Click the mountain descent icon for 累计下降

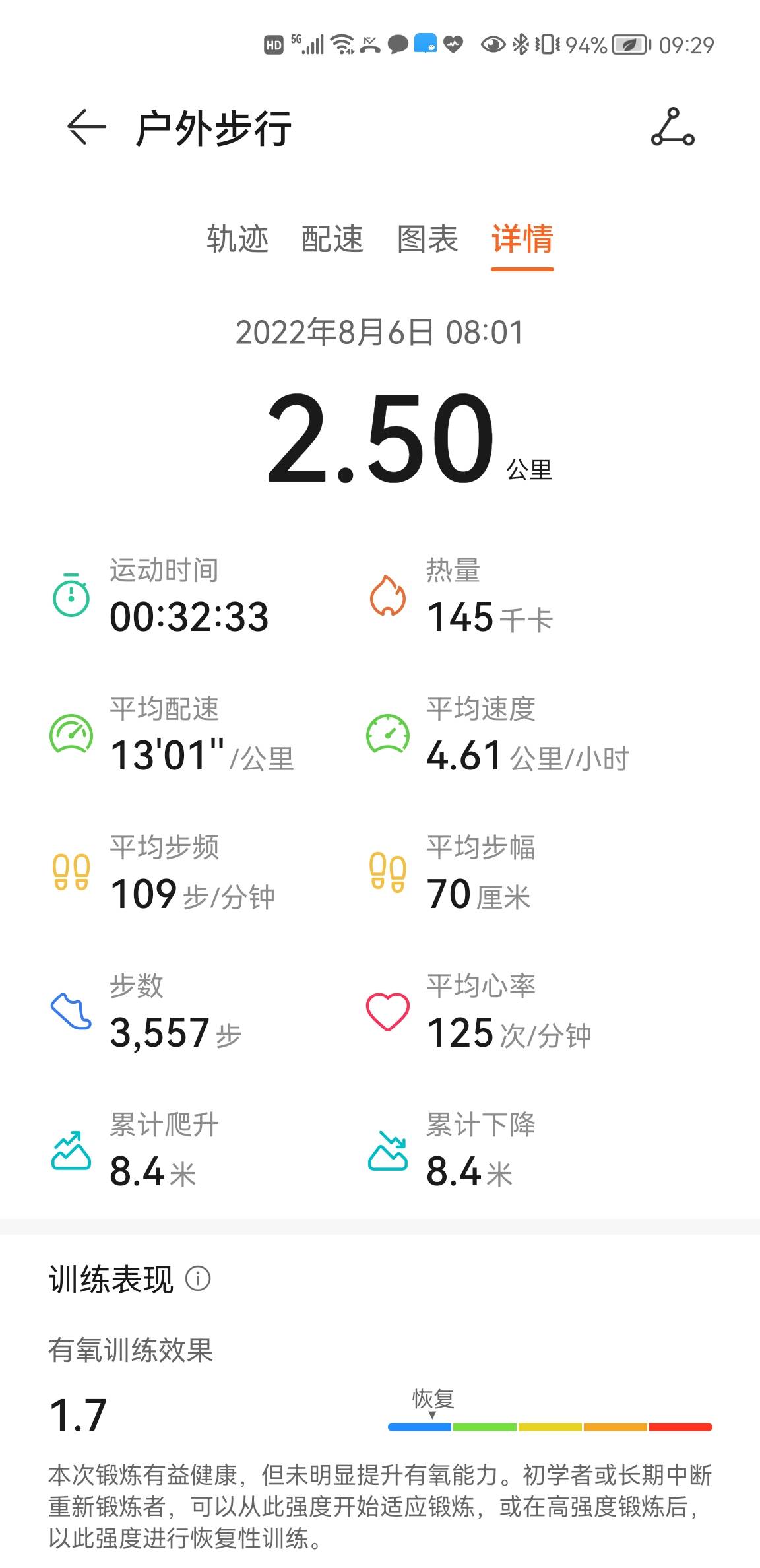point(388,1150)
